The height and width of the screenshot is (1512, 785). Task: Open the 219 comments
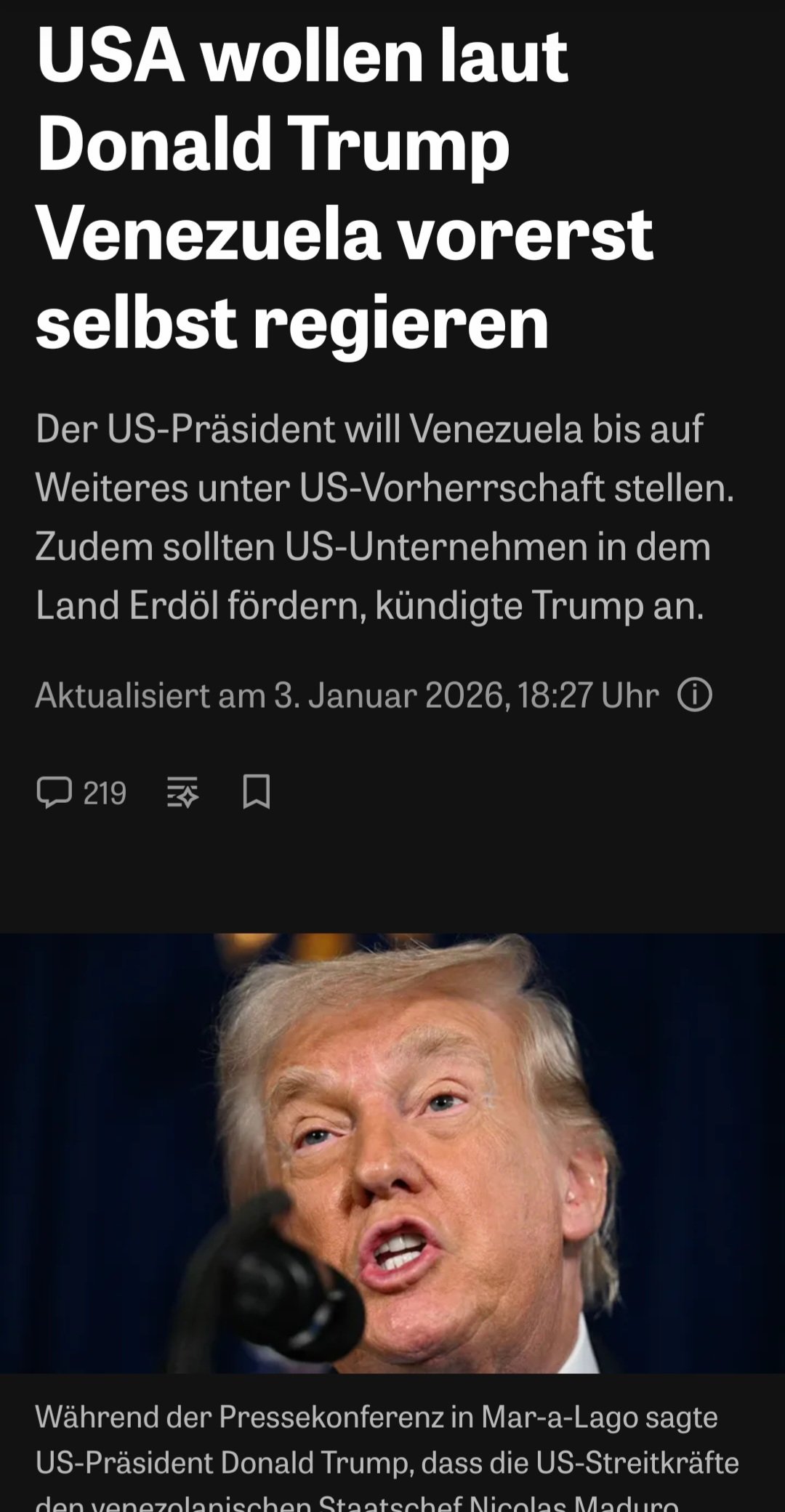(x=81, y=793)
